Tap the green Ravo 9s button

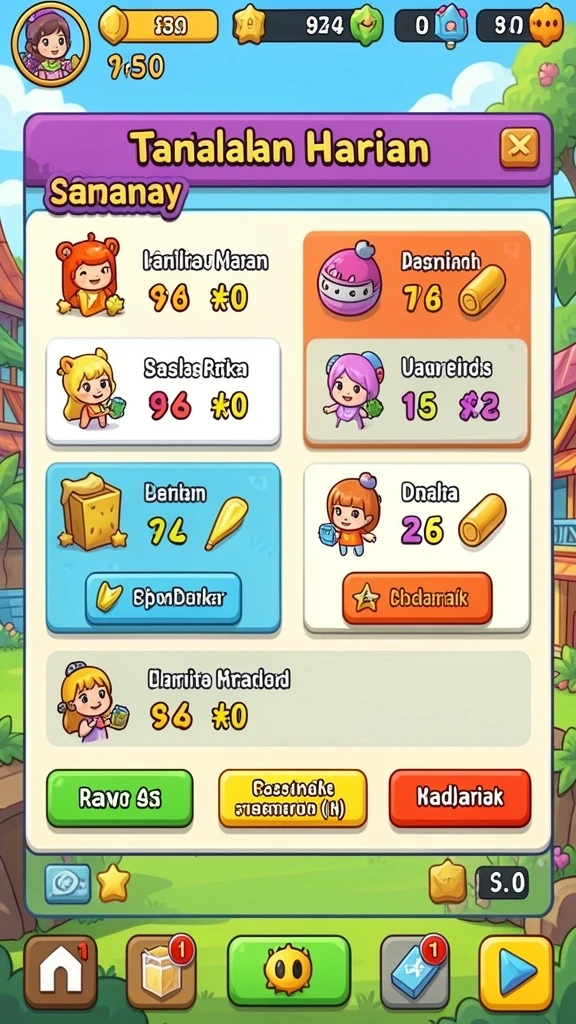[x=120, y=798]
